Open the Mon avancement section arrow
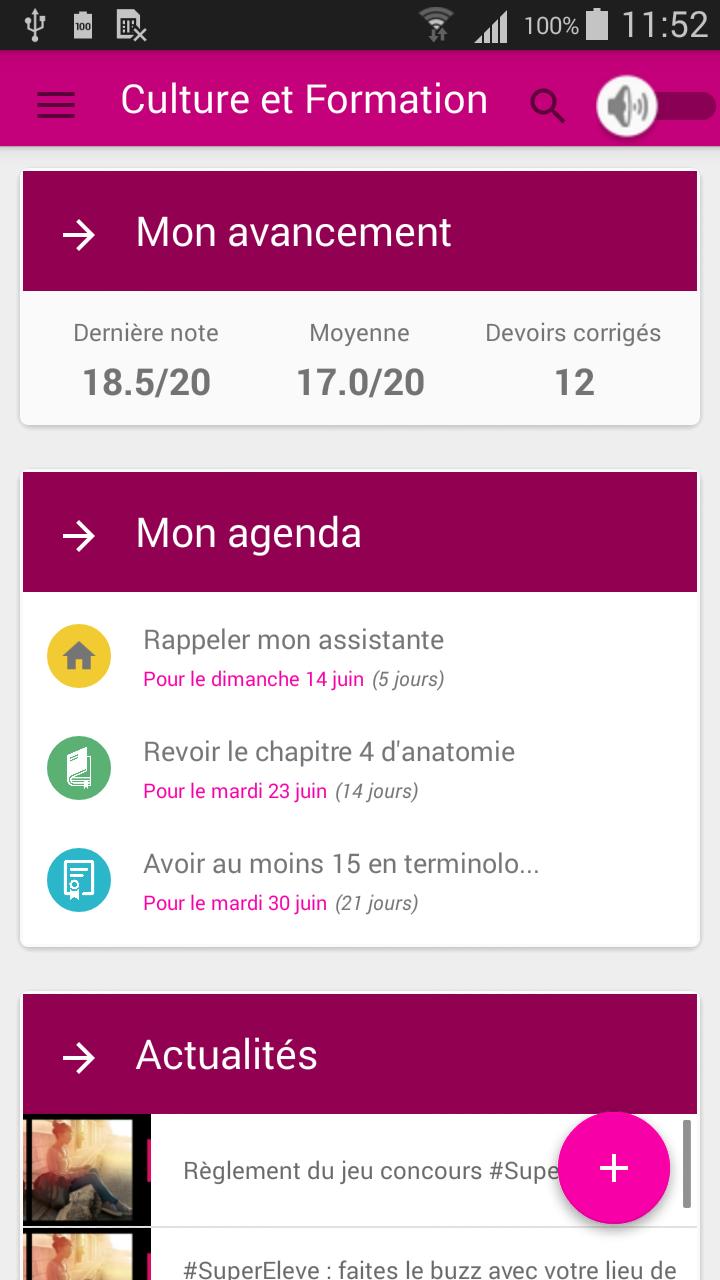Viewport: 720px width, 1280px height. 78,231
